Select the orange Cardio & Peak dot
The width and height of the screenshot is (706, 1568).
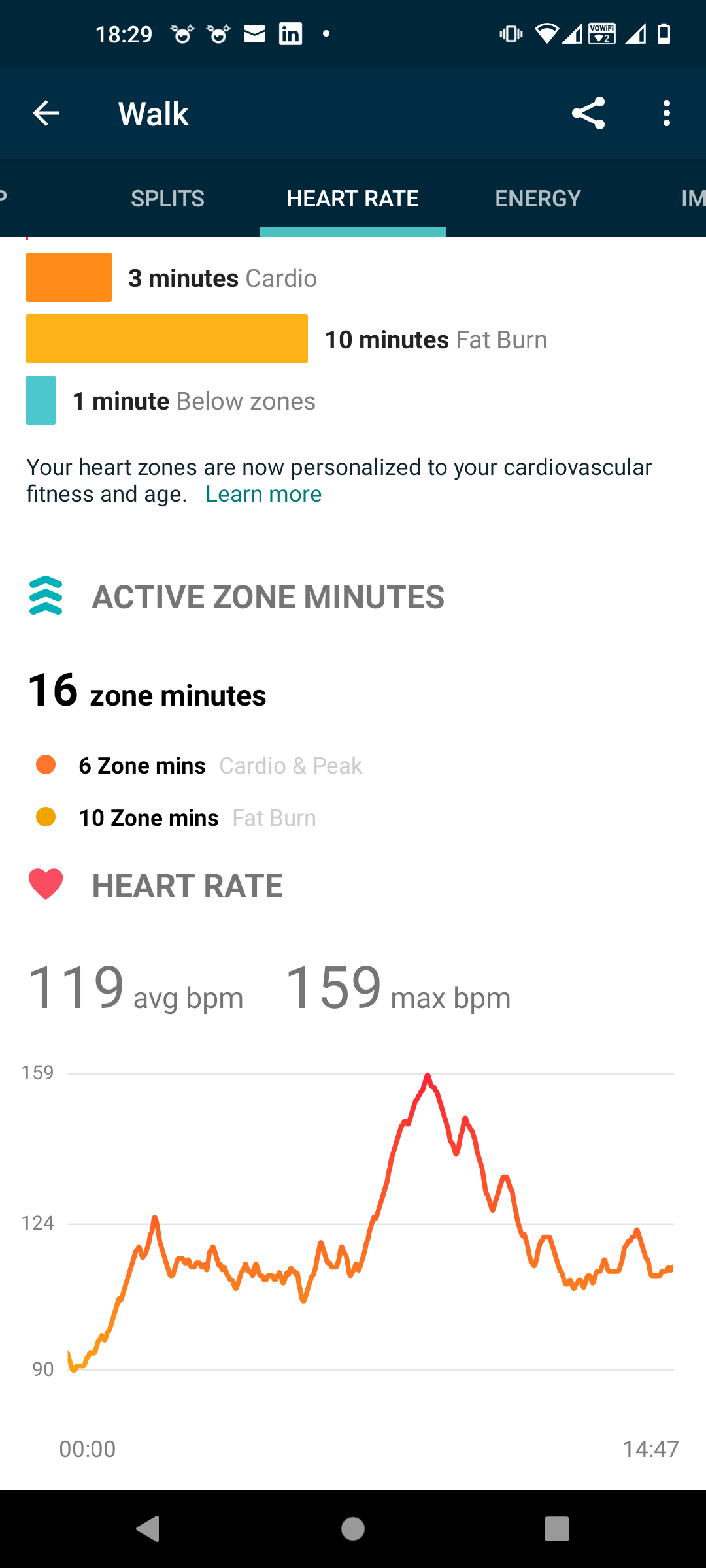(x=44, y=764)
